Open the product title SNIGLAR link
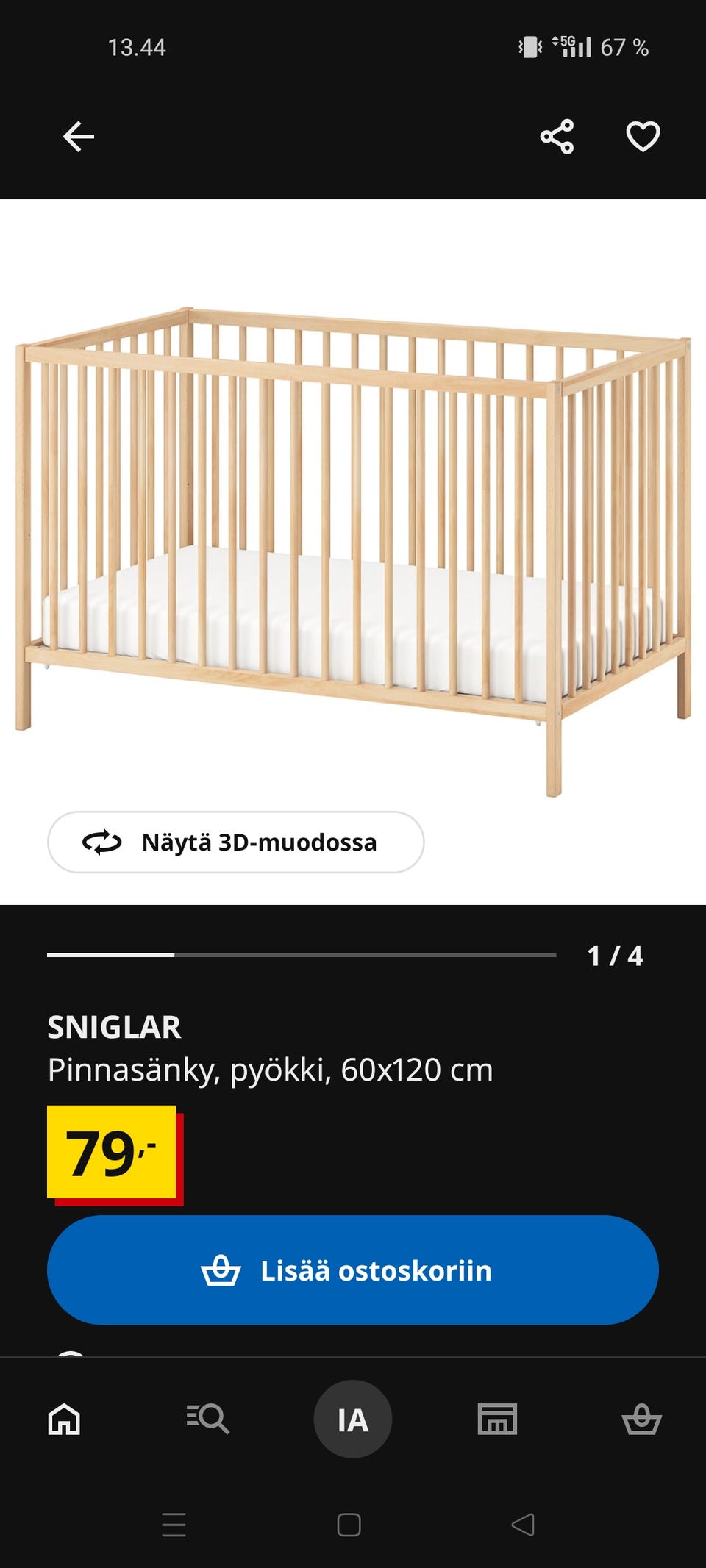Image resolution: width=706 pixels, height=1568 pixels. (x=114, y=1028)
